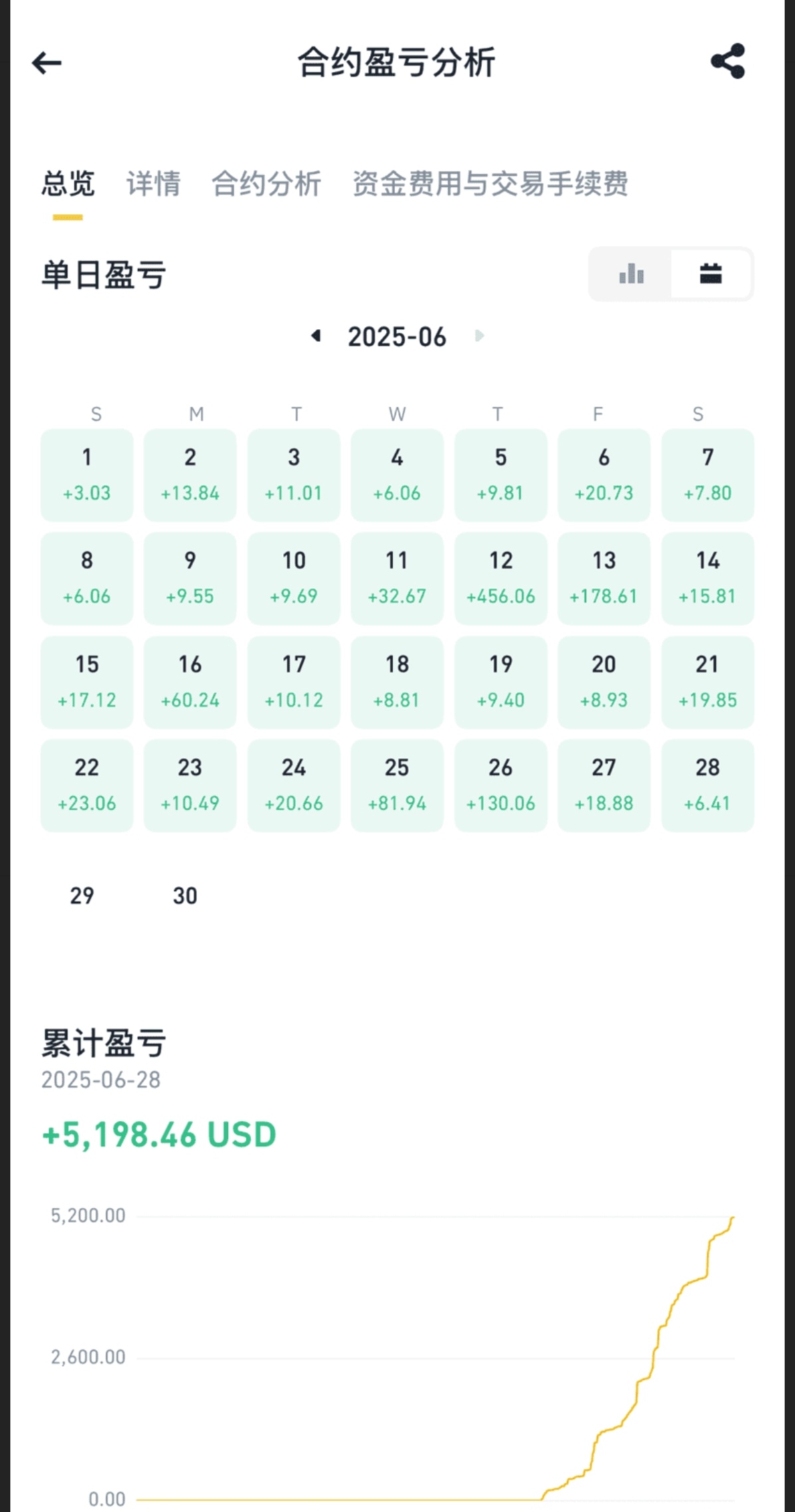Share the futures PnL analysis
Screen dimensions: 795x1512
click(x=728, y=62)
